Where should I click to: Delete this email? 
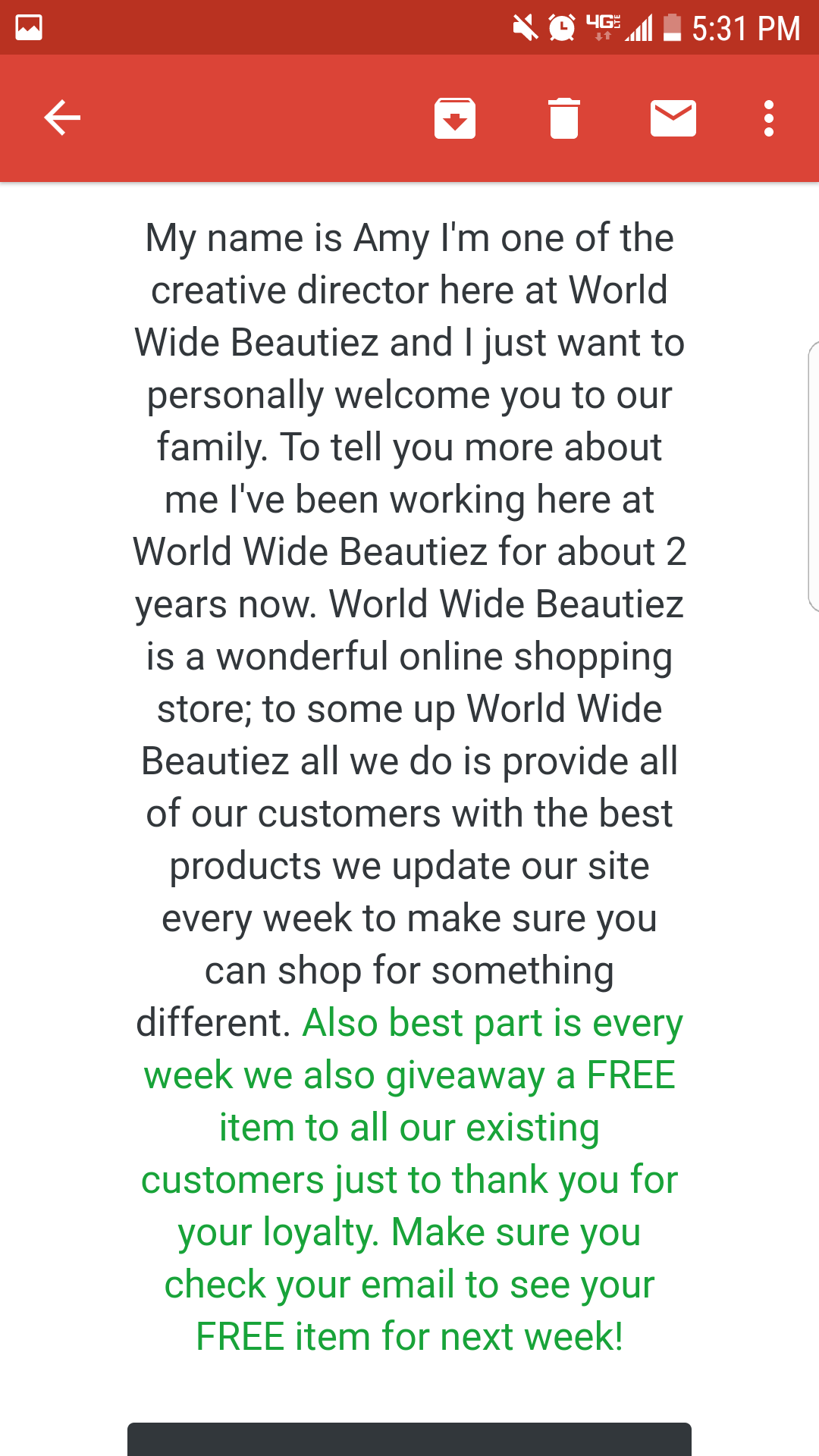564,118
